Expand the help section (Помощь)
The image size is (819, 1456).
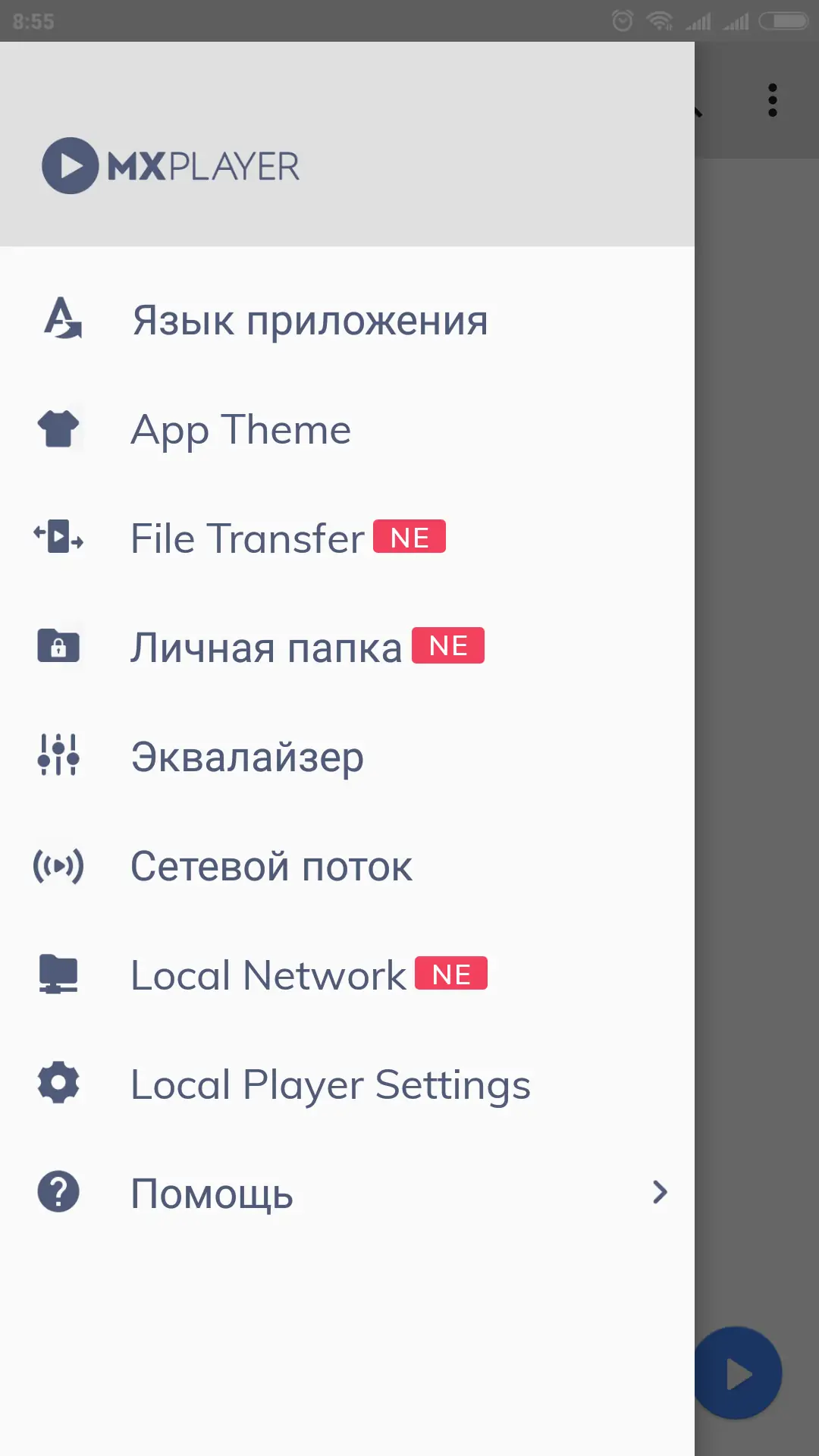click(349, 1193)
